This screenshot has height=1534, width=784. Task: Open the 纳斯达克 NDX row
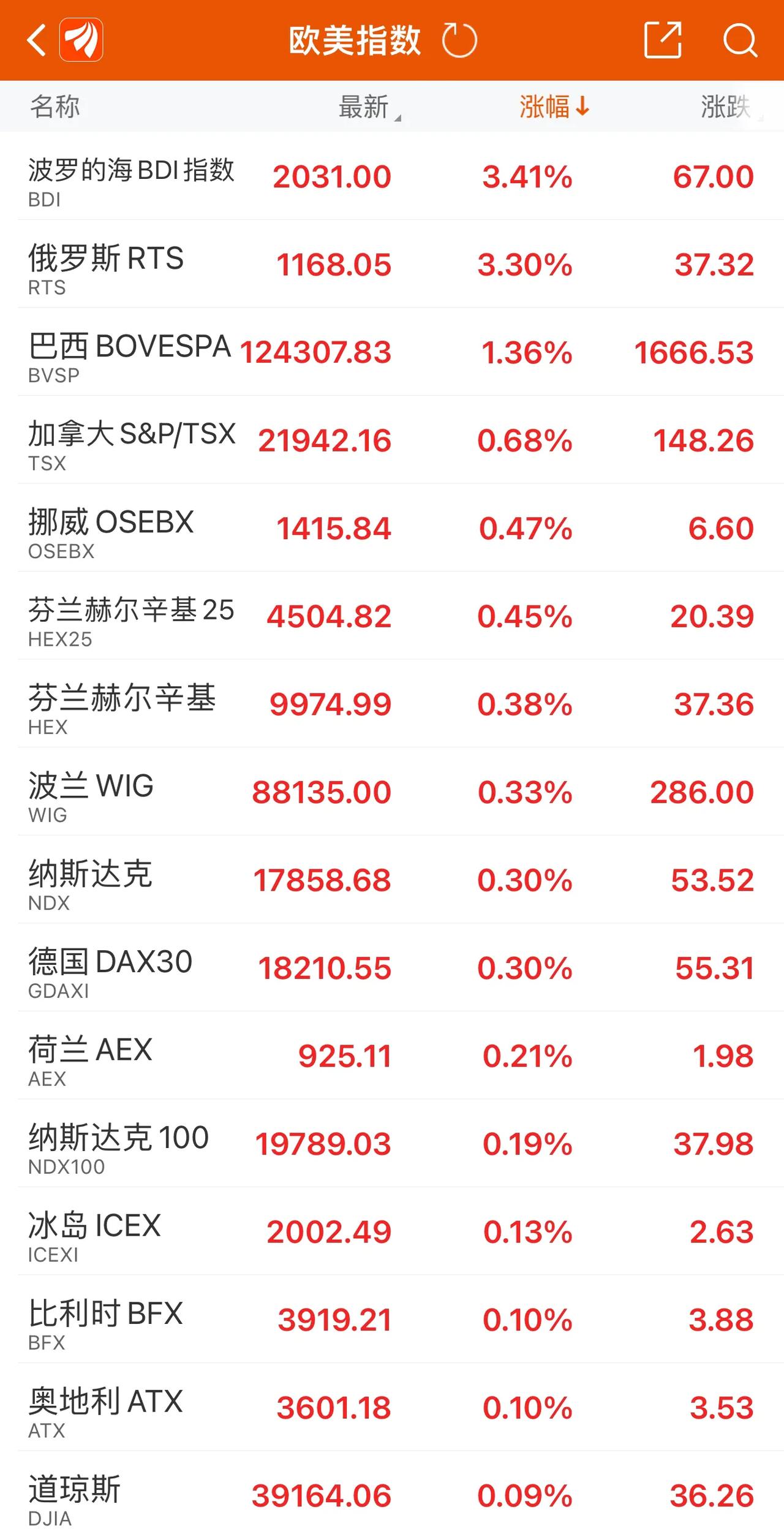pyautogui.click(x=392, y=880)
